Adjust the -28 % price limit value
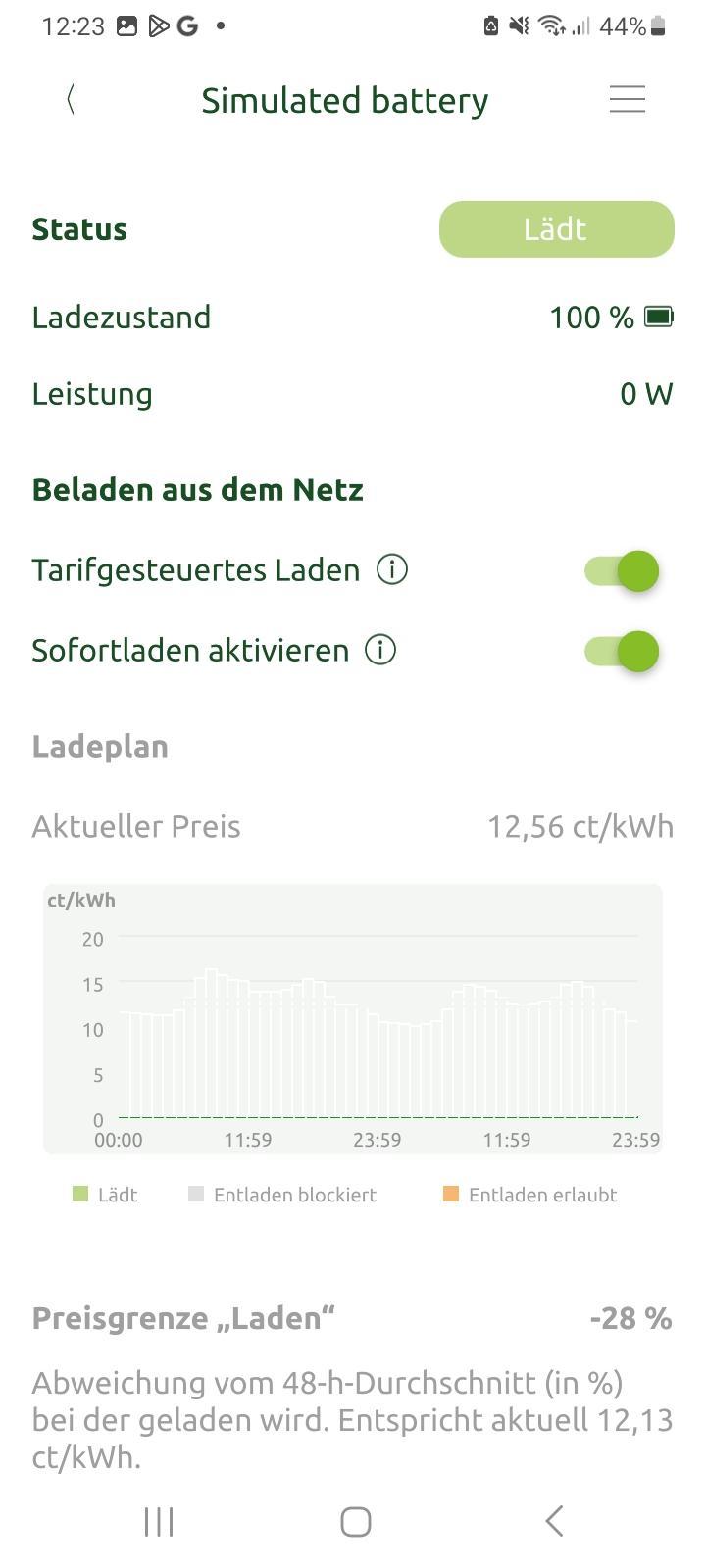This screenshot has height=1568, width=706. [x=631, y=1317]
